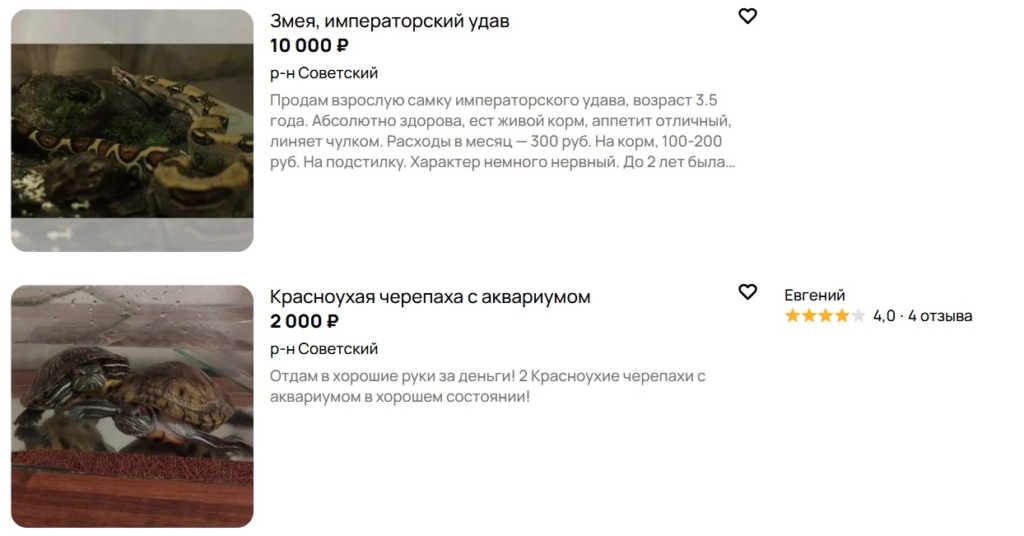
Task: Add the императорский удав listing to favorites
Action: (x=747, y=16)
